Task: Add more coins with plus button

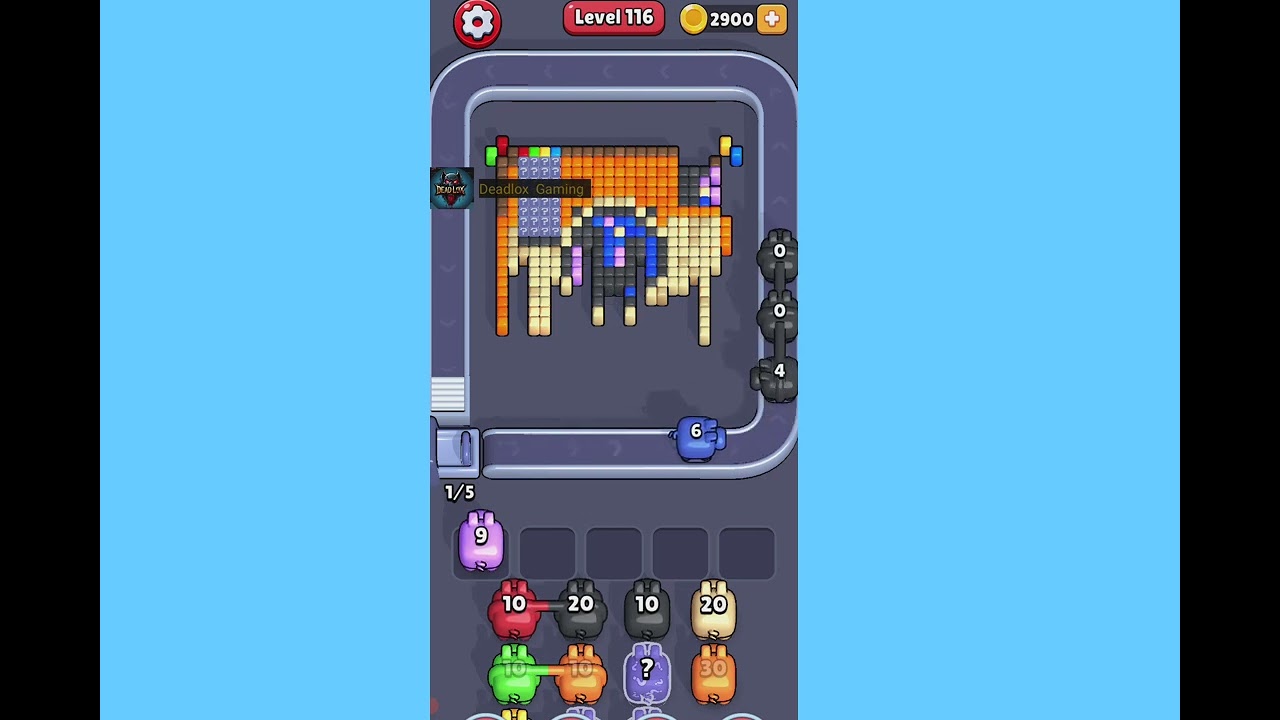Action: pos(772,19)
